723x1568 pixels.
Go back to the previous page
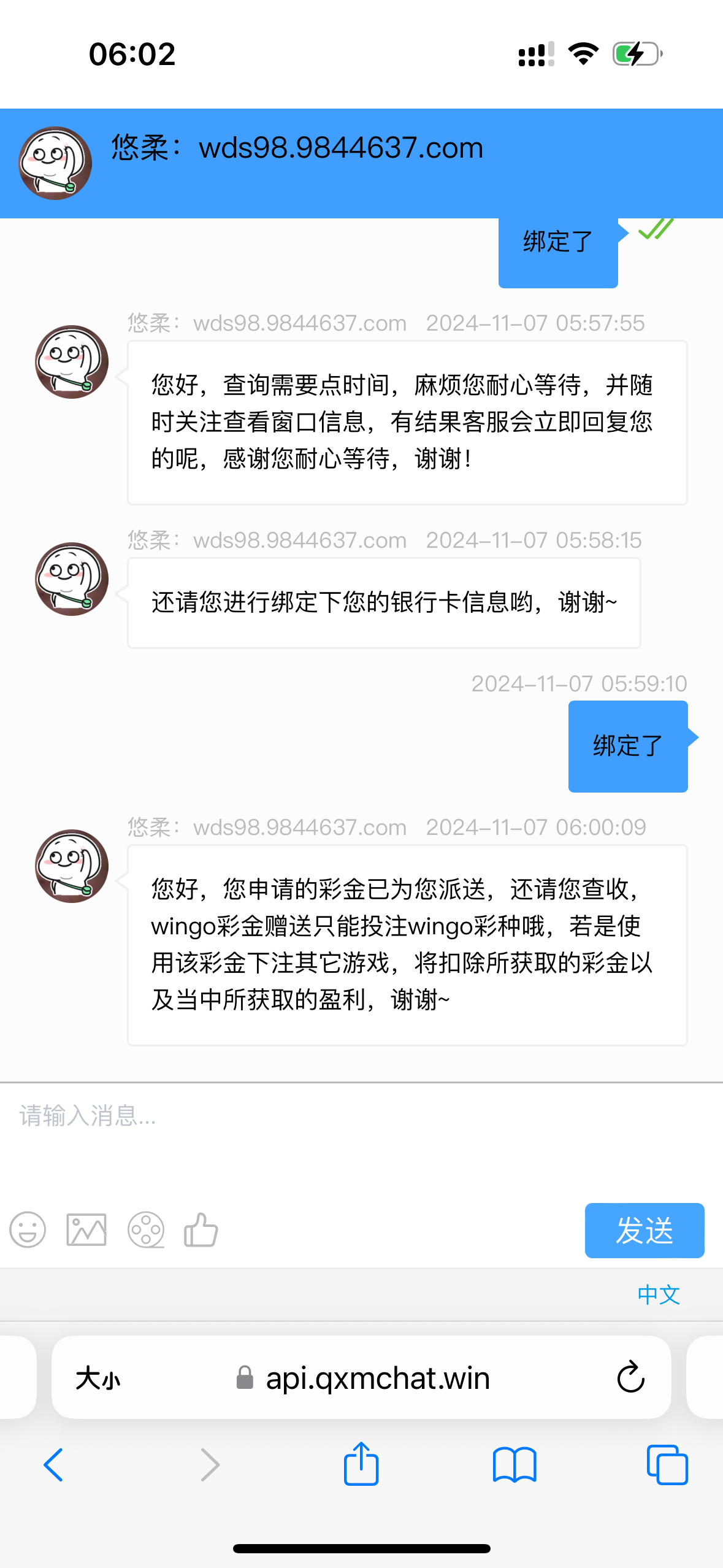[x=54, y=1465]
